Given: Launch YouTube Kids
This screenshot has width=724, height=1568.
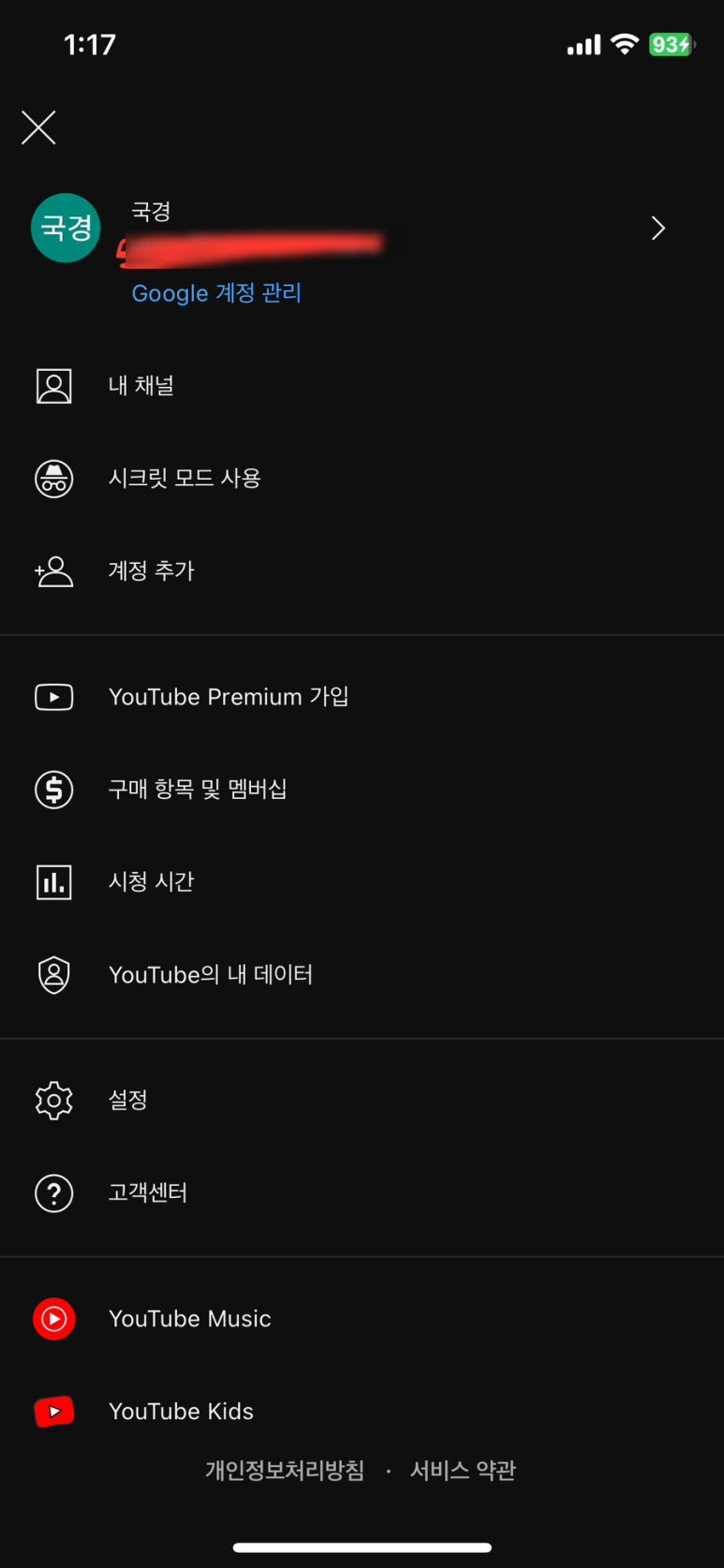Looking at the screenshot, I should click(362, 1411).
